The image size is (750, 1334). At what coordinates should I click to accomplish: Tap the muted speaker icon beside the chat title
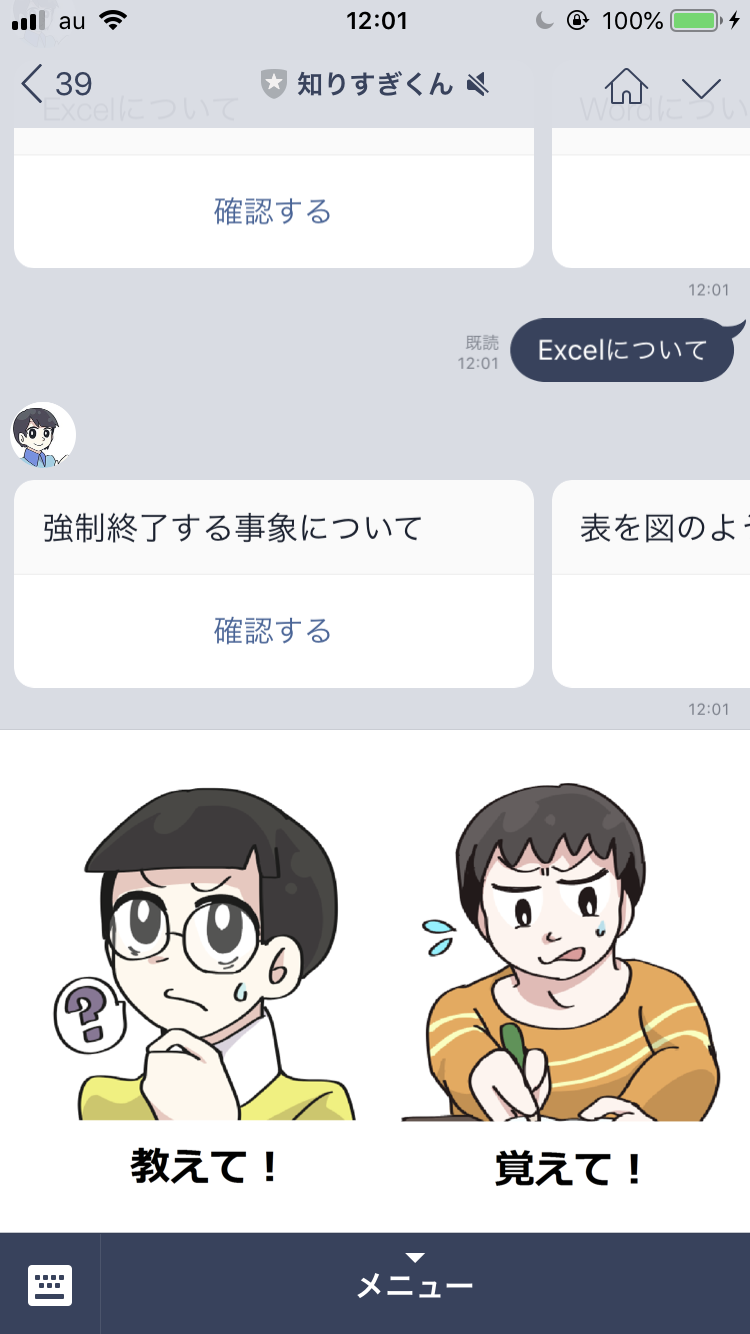pyautogui.click(x=479, y=86)
